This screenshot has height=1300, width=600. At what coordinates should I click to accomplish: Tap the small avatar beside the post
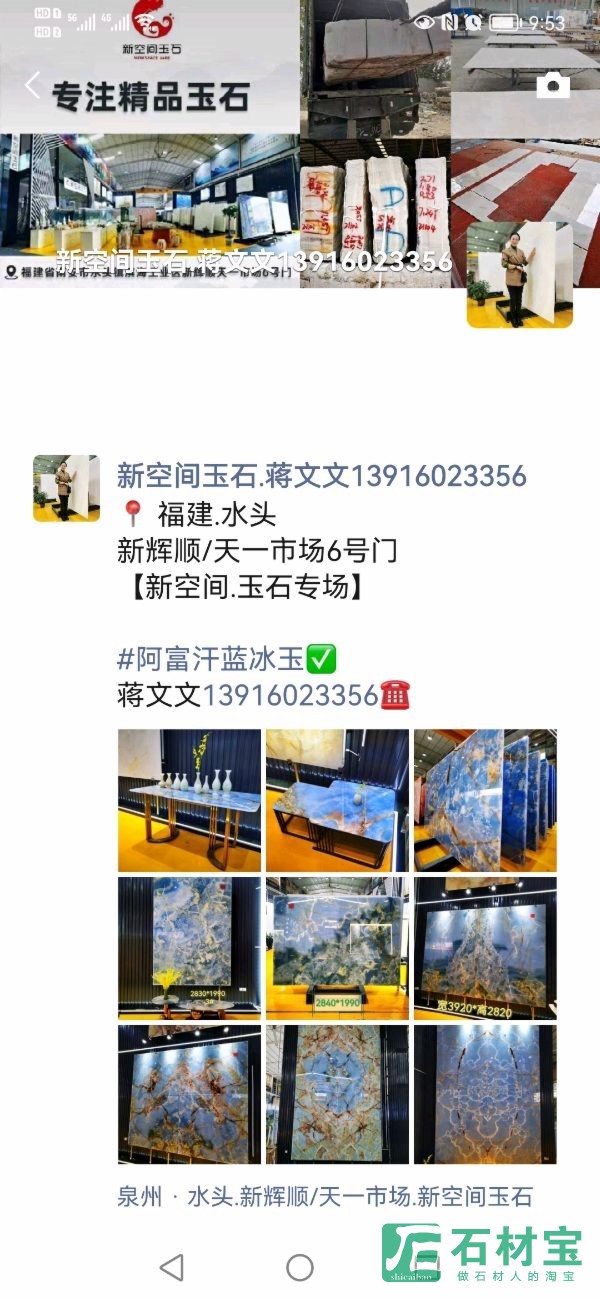coord(66,488)
